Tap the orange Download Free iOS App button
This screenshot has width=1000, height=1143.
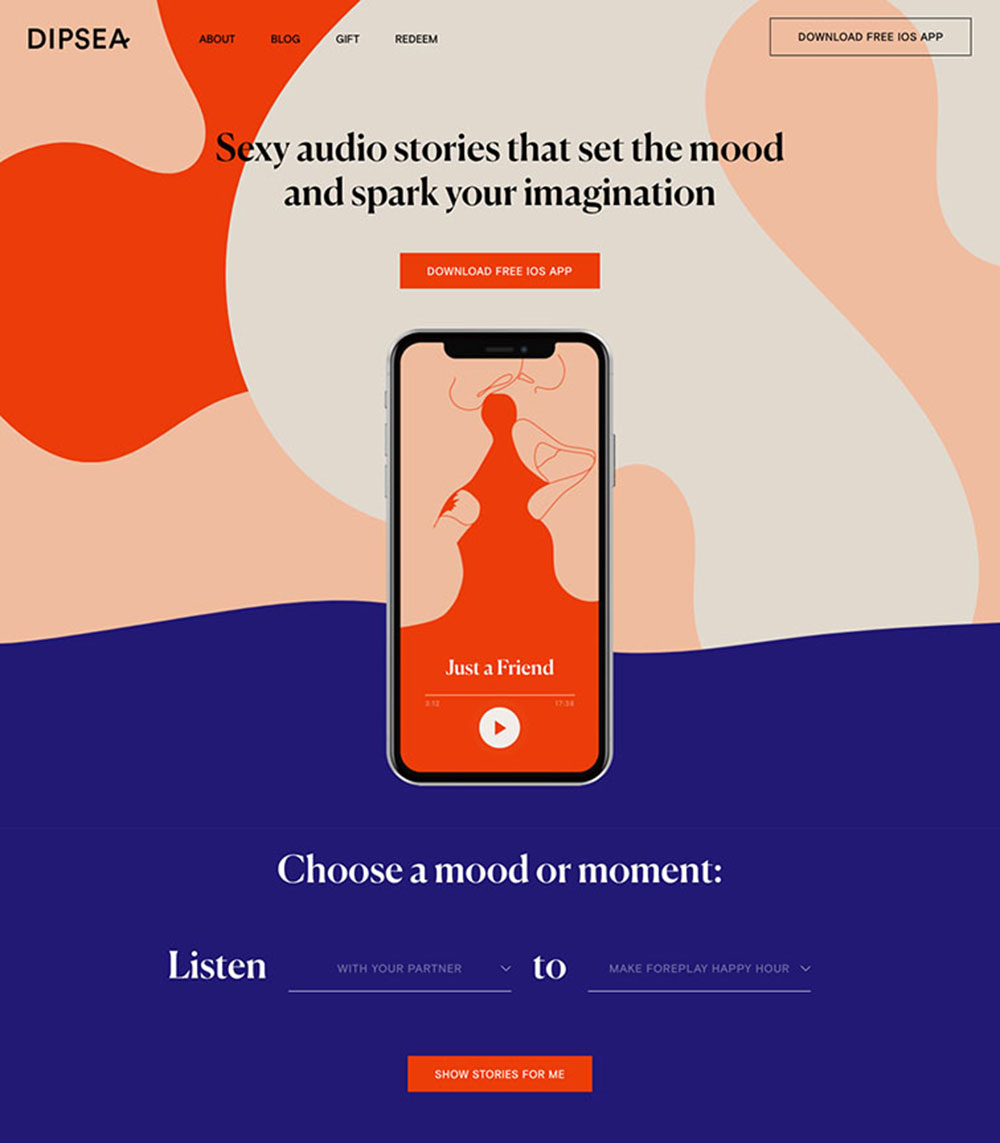pos(499,271)
